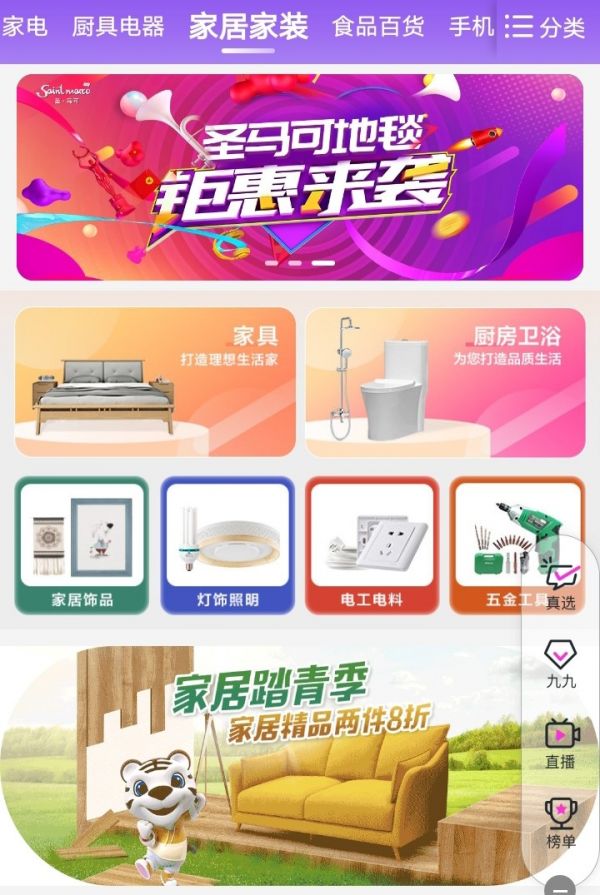
Task: Open the 电工电料 category tile
Action: click(x=371, y=545)
